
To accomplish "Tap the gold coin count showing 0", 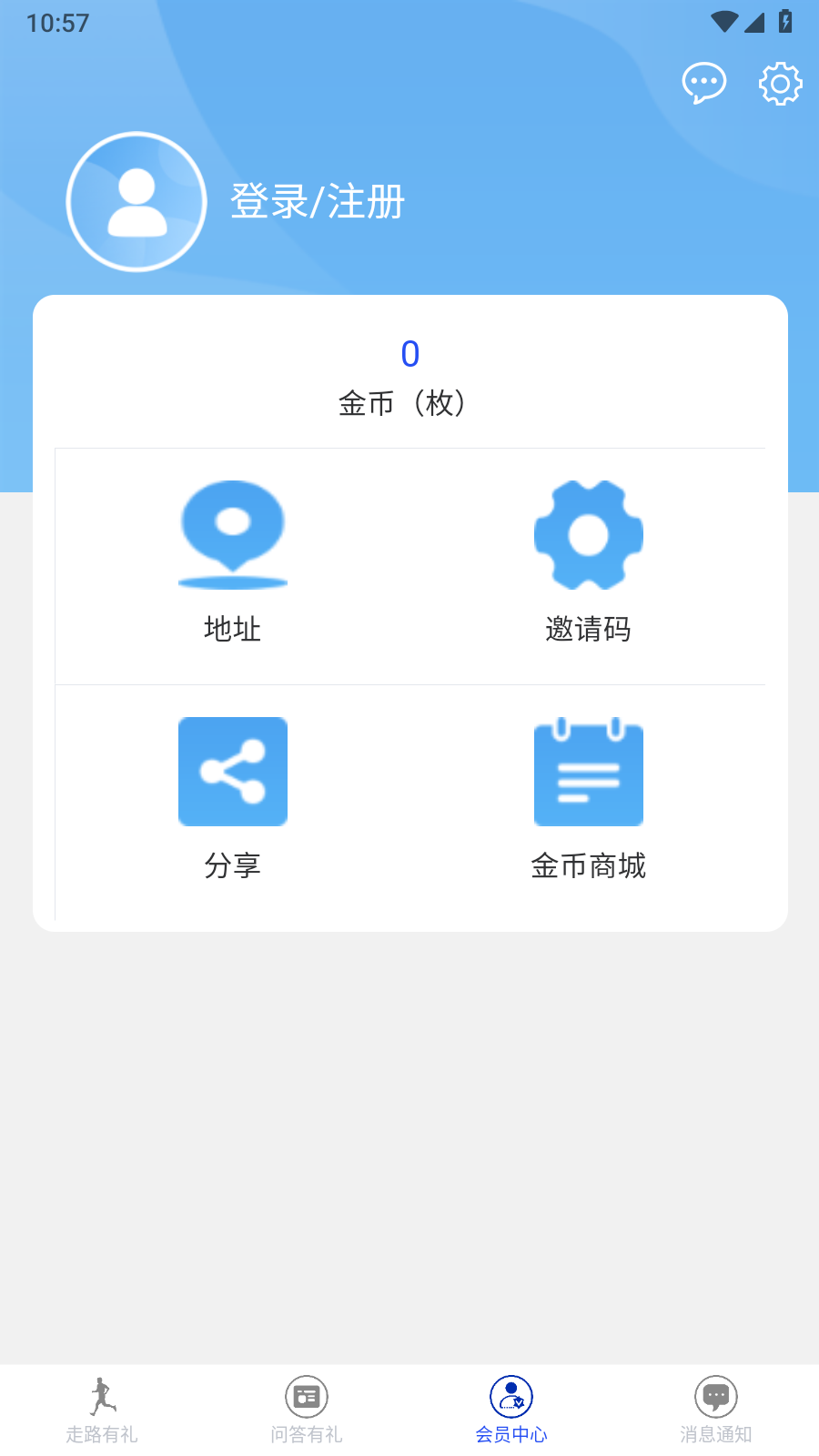I will click(409, 355).
